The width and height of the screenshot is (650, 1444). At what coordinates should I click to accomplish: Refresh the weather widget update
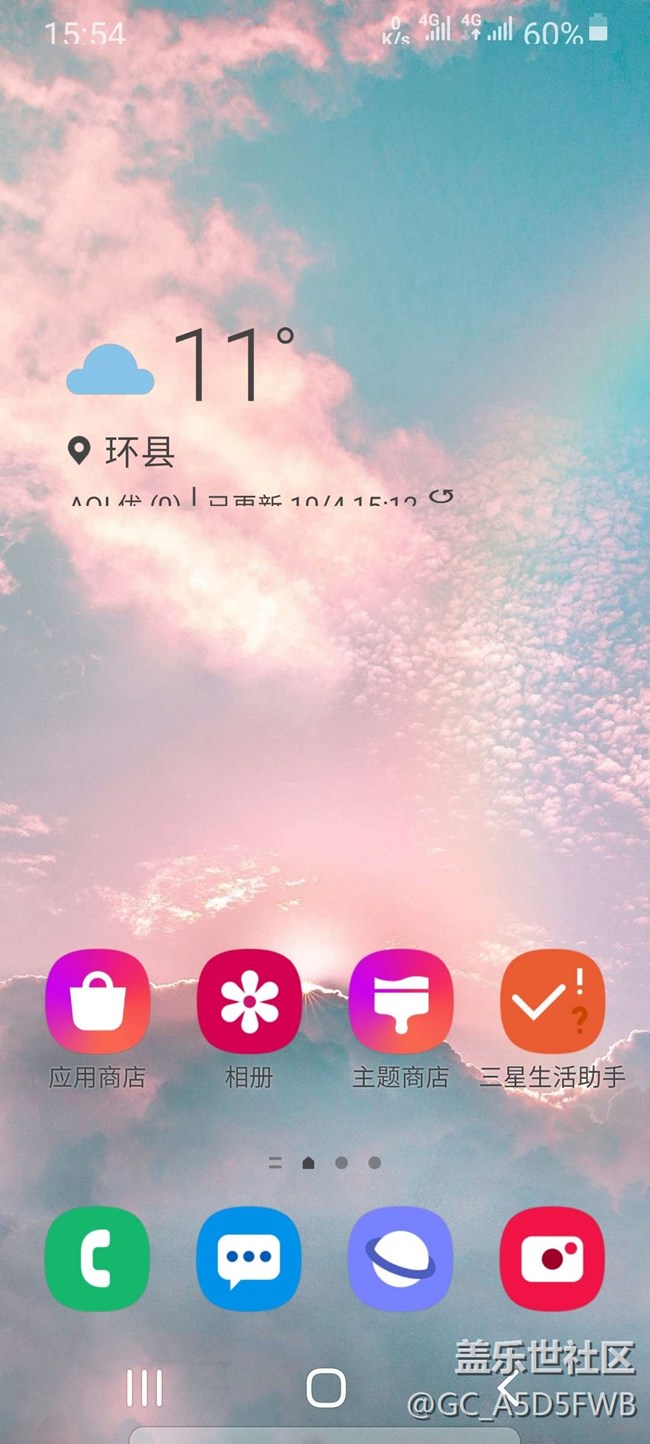pos(441,495)
